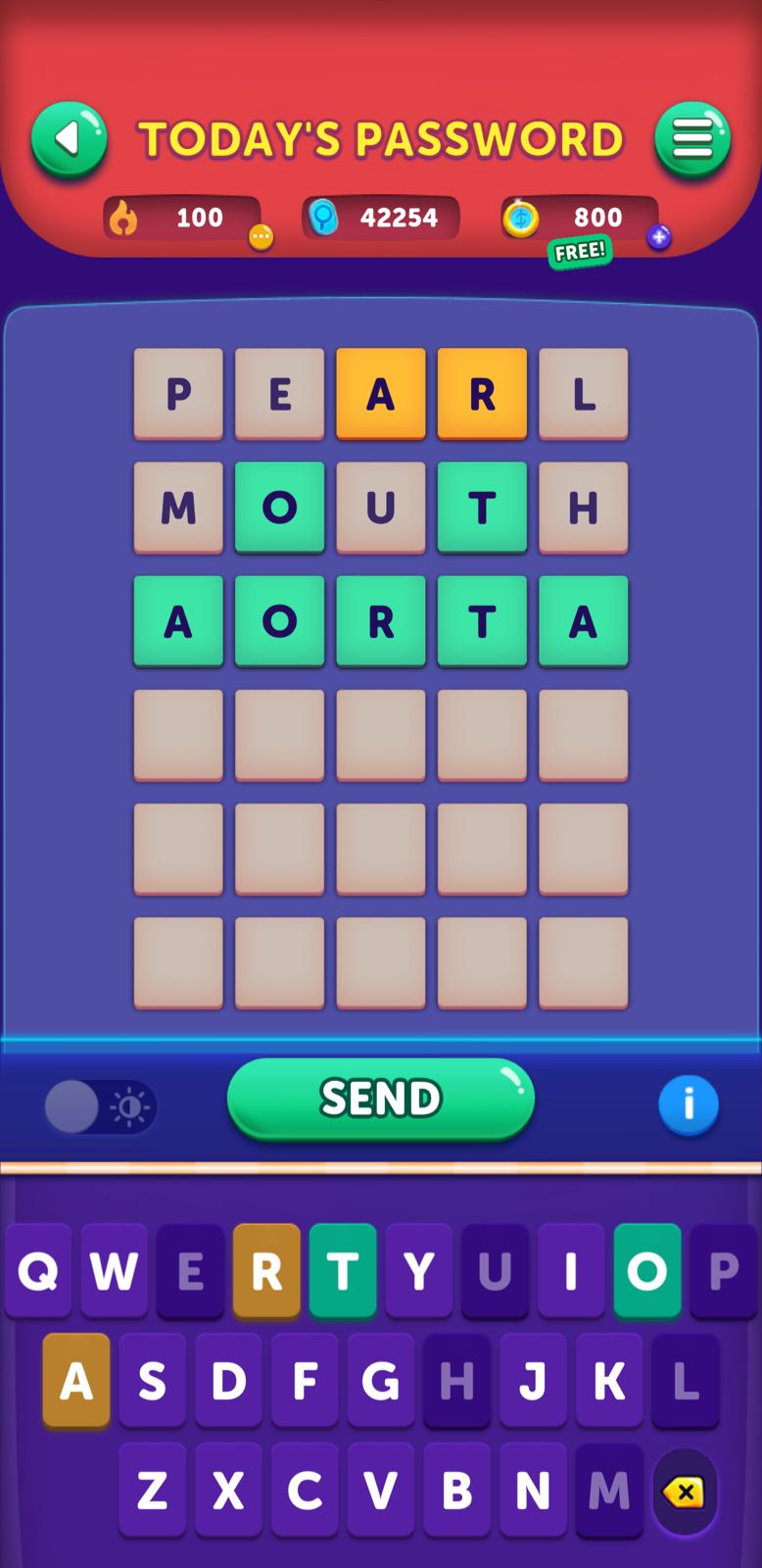
Task: Tap the letter D key
Action: (228, 1382)
